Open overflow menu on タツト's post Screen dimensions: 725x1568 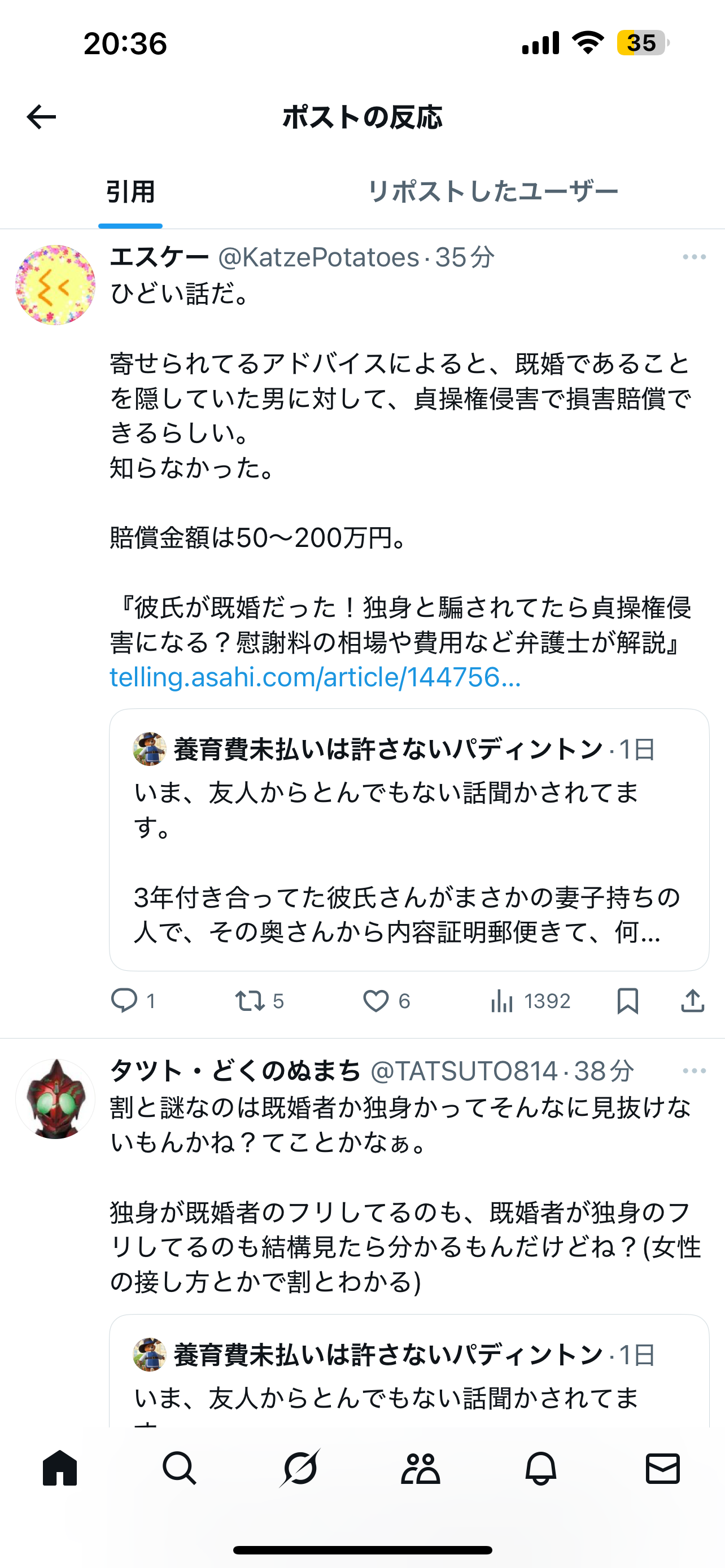point(694,1071)
